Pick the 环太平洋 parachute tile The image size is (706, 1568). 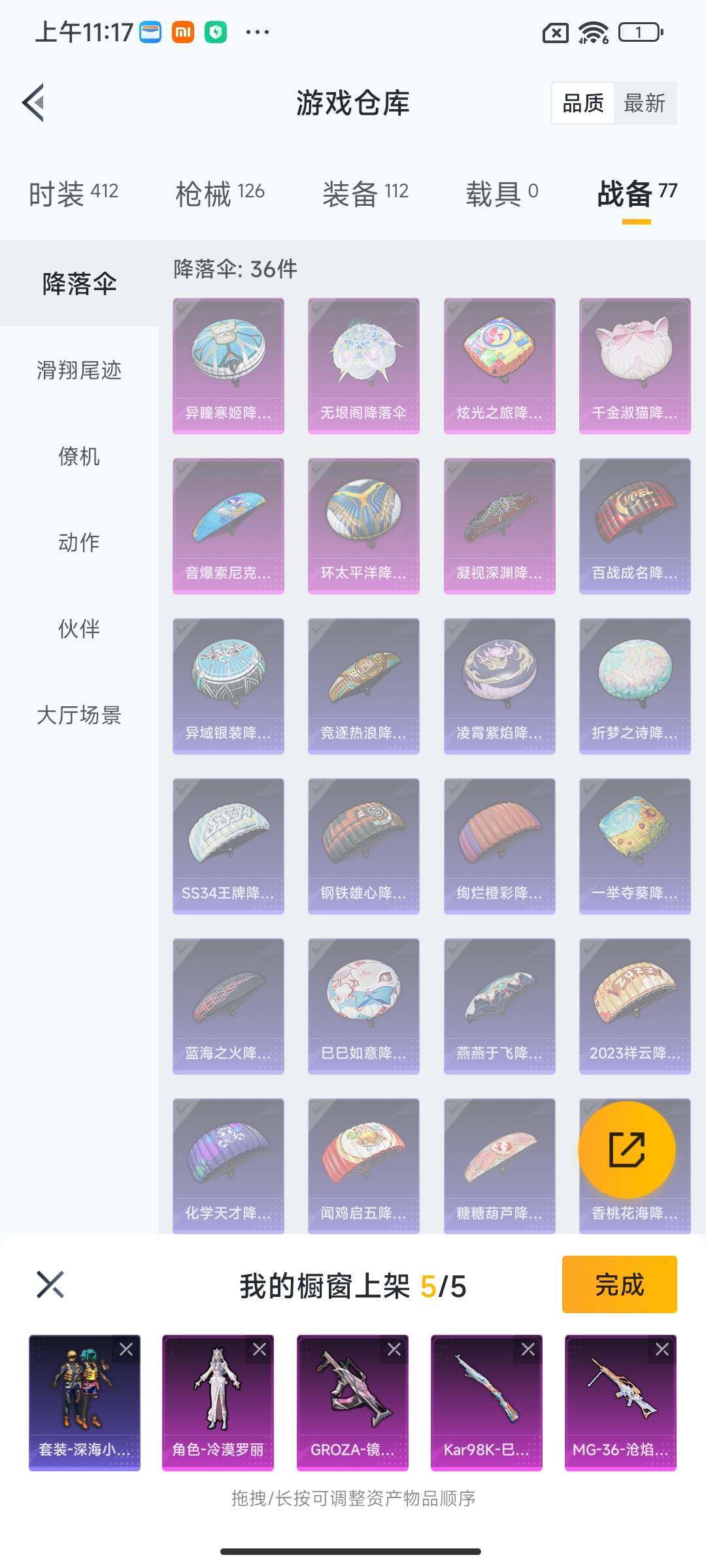pyautogui.click(x=363, y=525)
